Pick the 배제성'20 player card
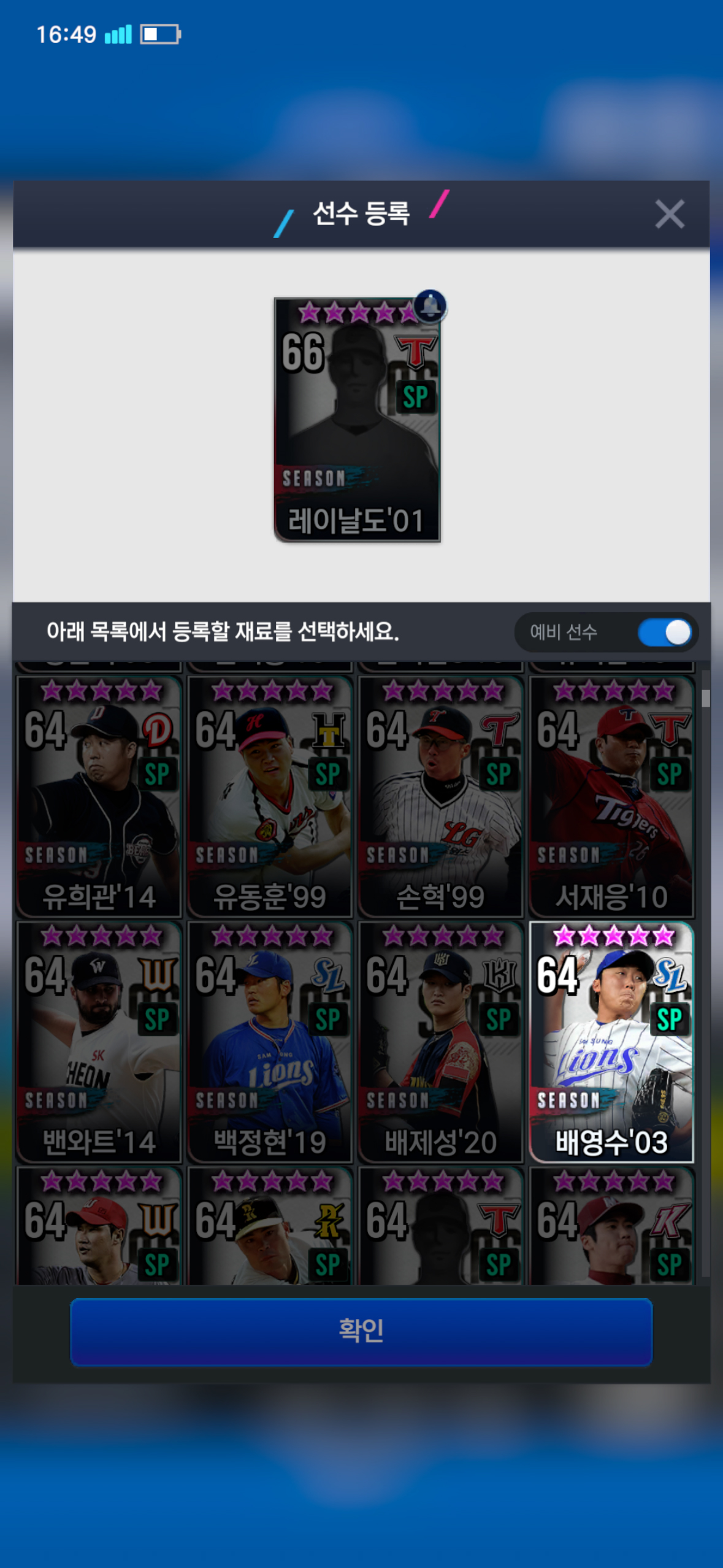 (x=440, y=1042)
